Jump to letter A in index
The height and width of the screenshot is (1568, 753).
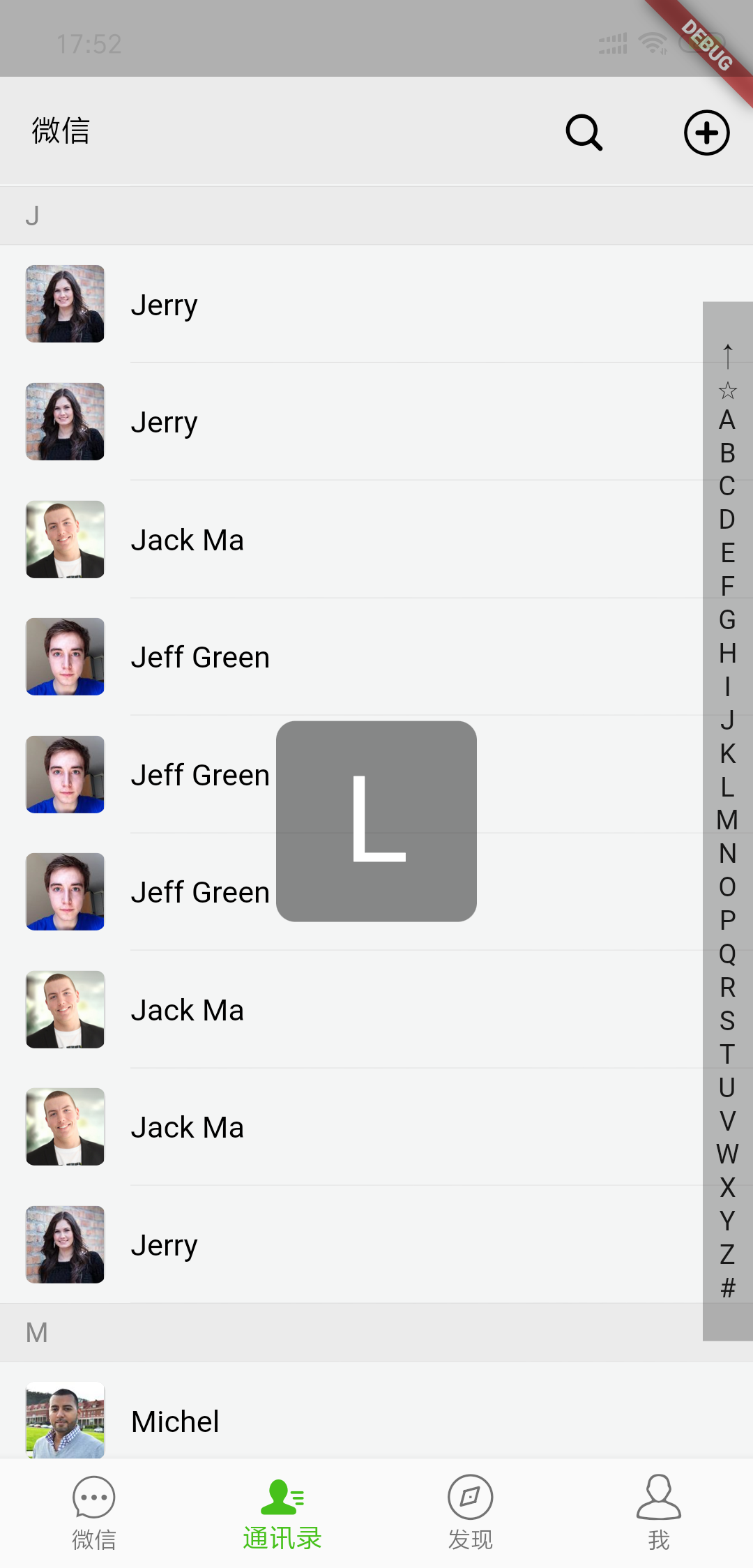coord(727,421)
